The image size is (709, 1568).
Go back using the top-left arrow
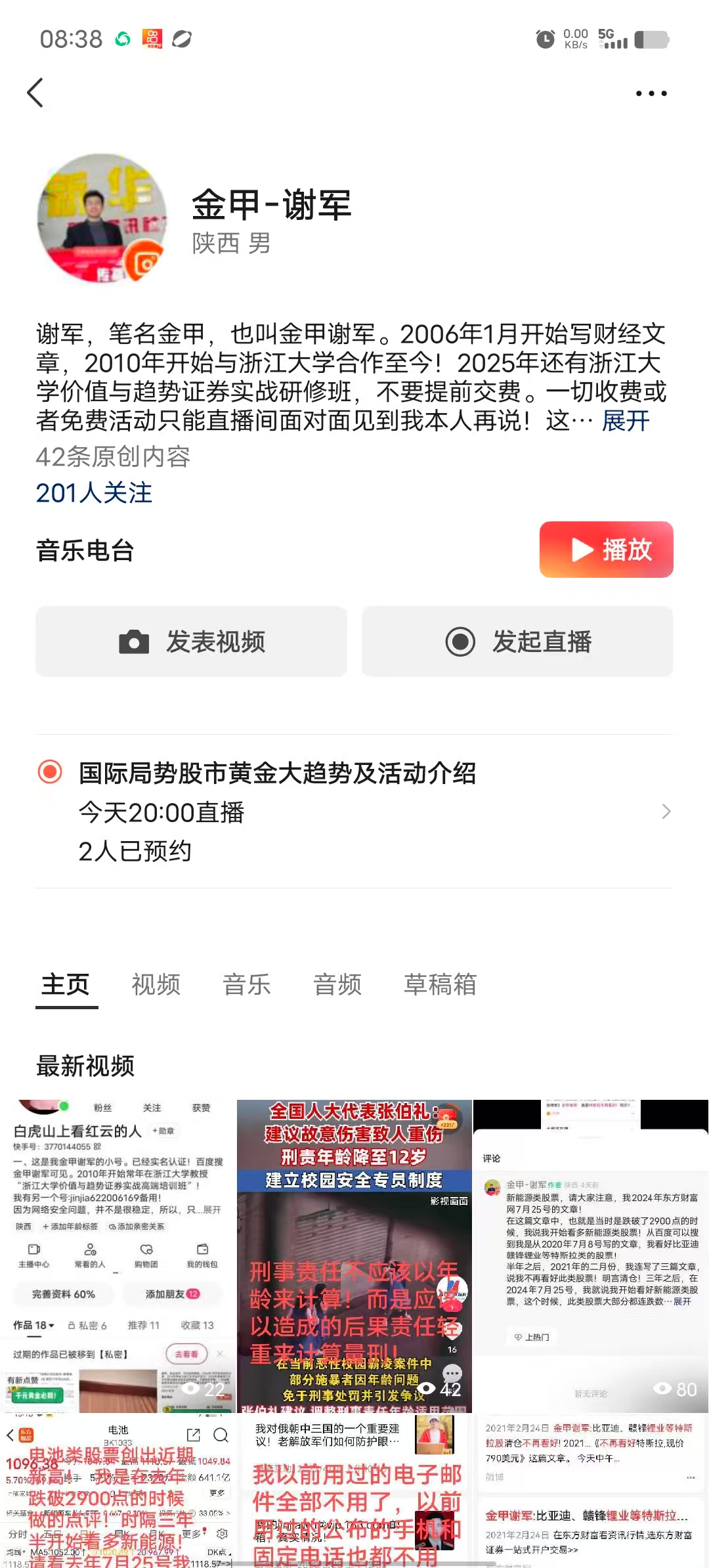click(35, 93)
